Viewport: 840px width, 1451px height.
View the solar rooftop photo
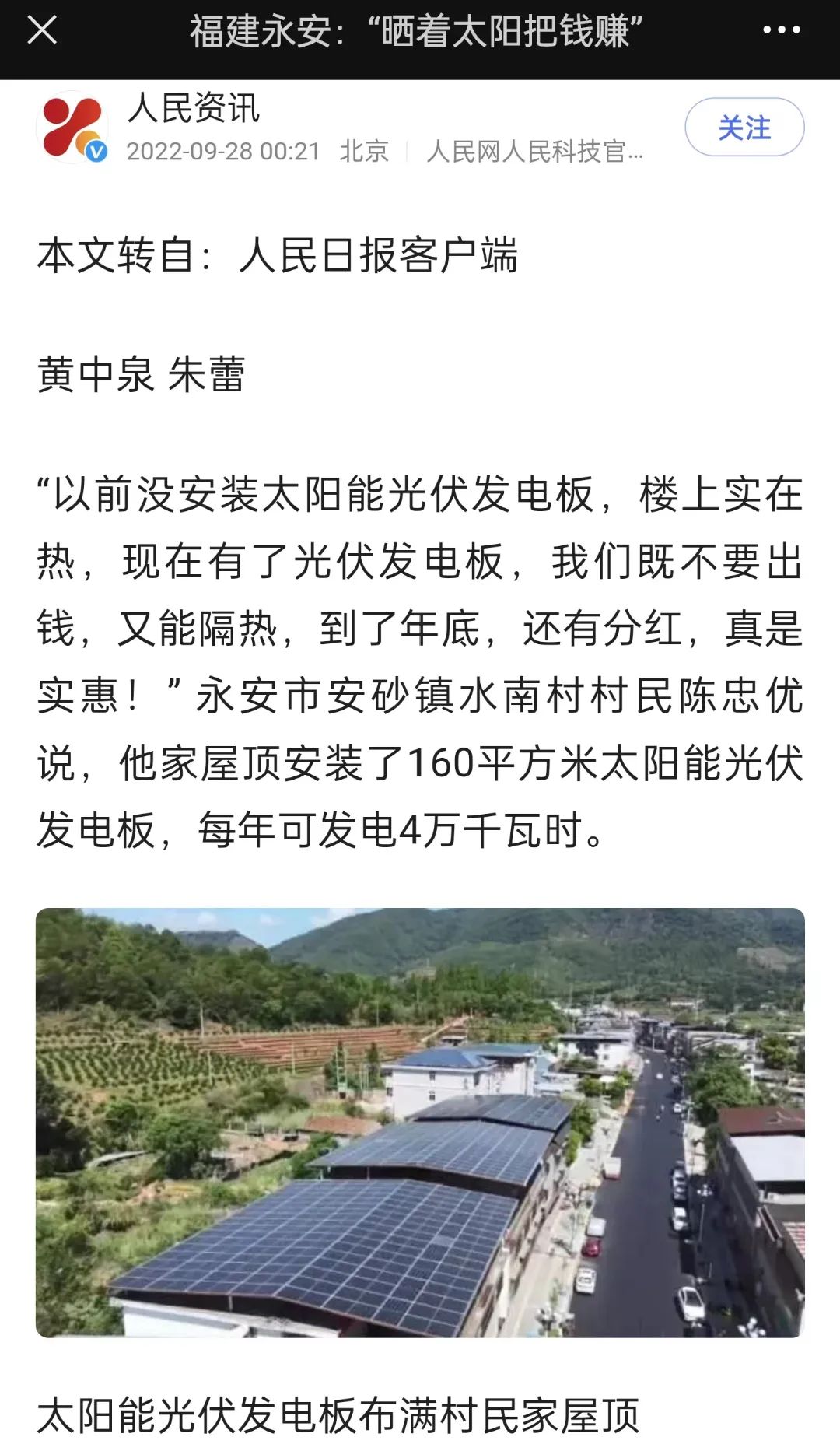tap(420, 1122)
